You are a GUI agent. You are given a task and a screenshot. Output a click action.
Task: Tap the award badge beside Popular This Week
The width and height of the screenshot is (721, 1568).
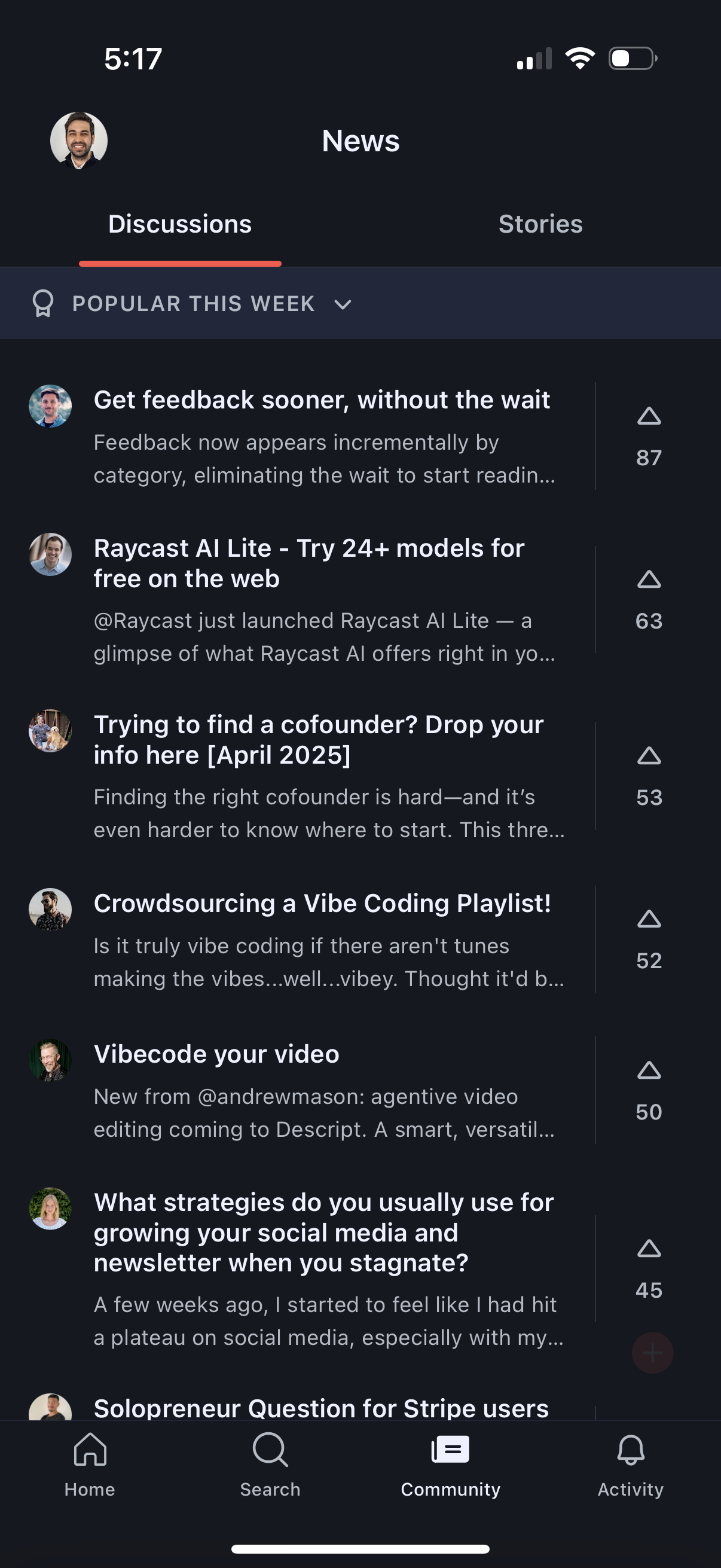tap(43, 303)
